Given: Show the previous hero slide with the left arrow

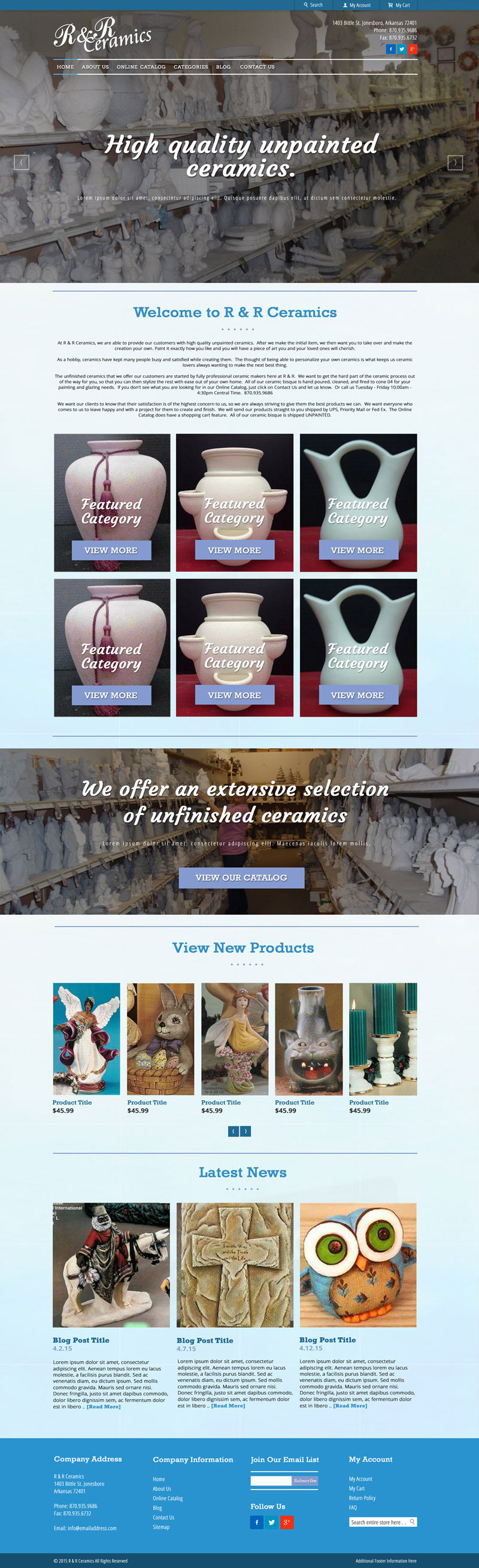Looking at the screenshot, I should pyautogui.click(x=22, y=162).
